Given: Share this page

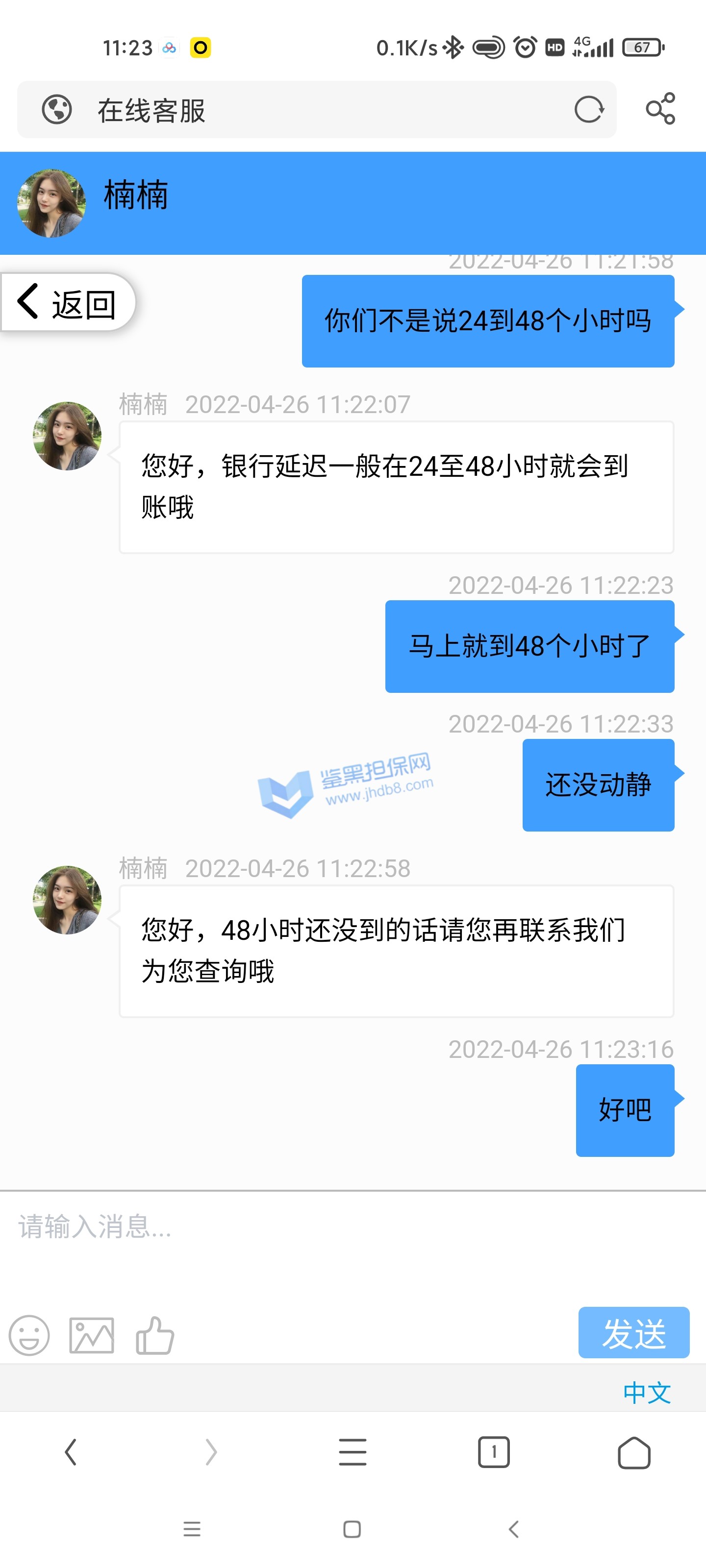Looking at the screenshot, I should (660, 109).
